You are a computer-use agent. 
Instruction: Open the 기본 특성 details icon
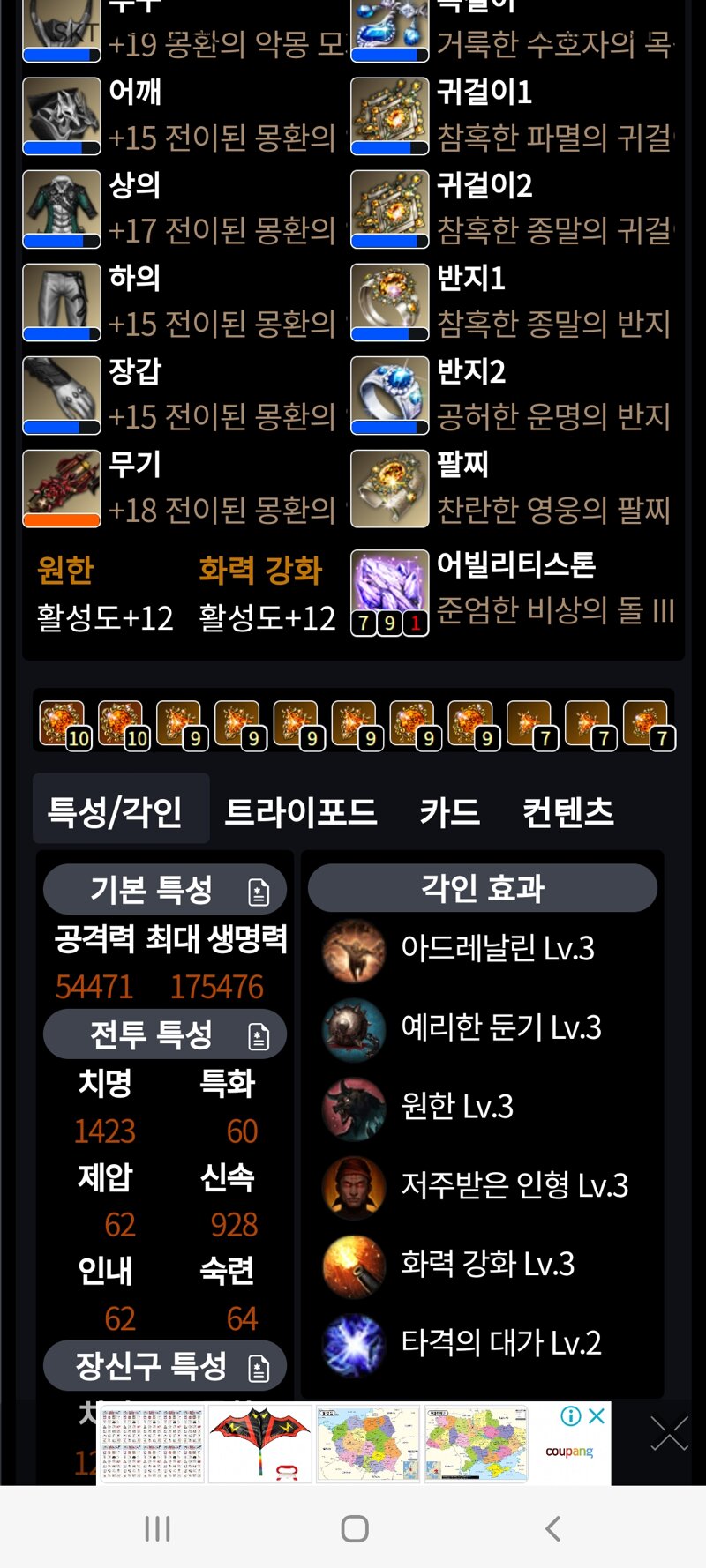coord(259,892)
